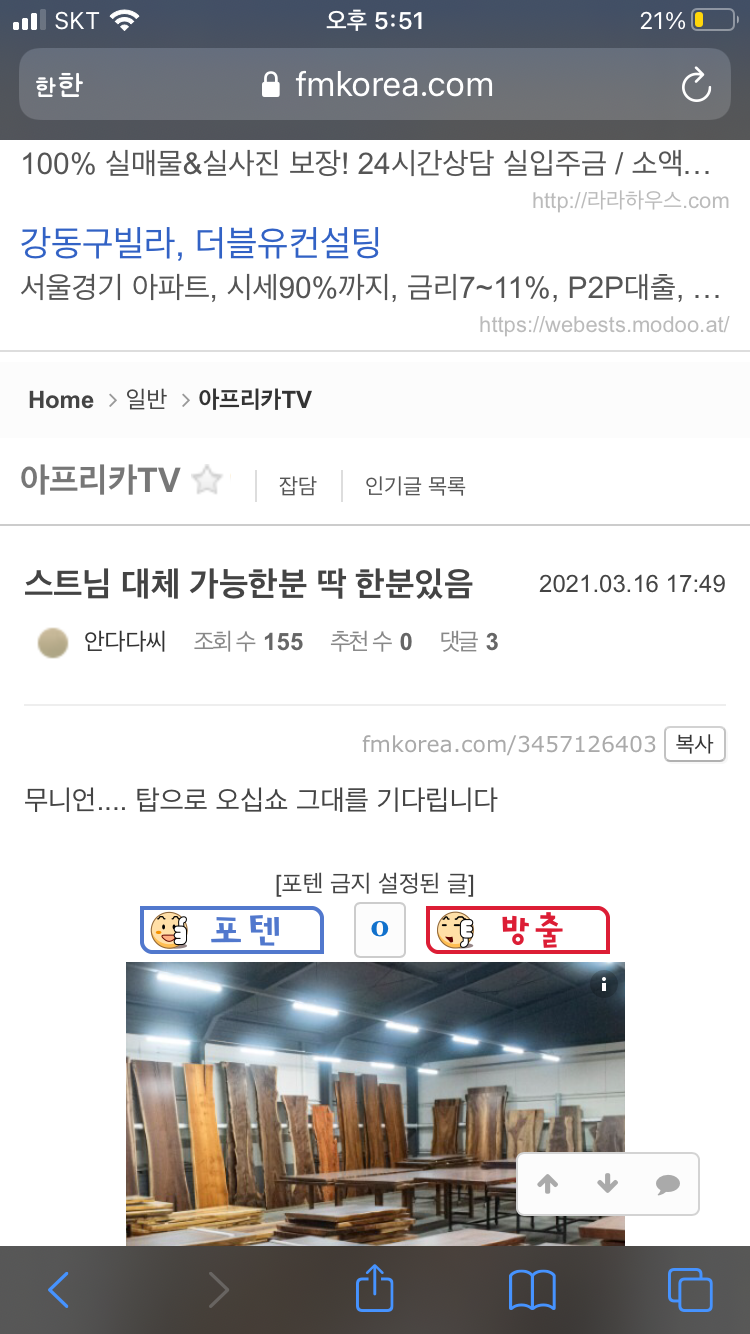Copy the post URL with 복사
The height and width of the screenshot is (1334, 750).
[x=694, y=744]
